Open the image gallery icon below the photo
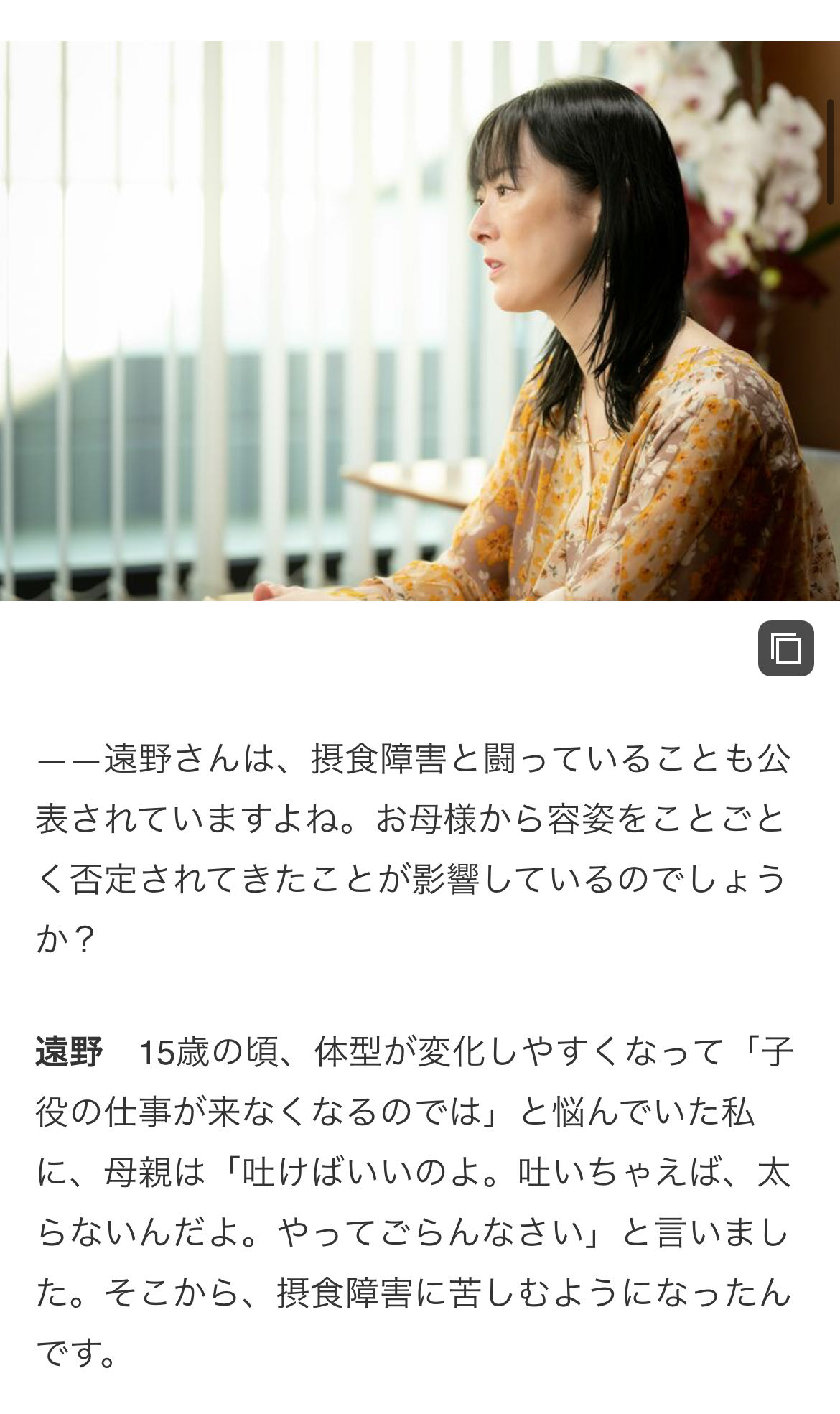Screen dimensions: 840x1414 [785, 648]
